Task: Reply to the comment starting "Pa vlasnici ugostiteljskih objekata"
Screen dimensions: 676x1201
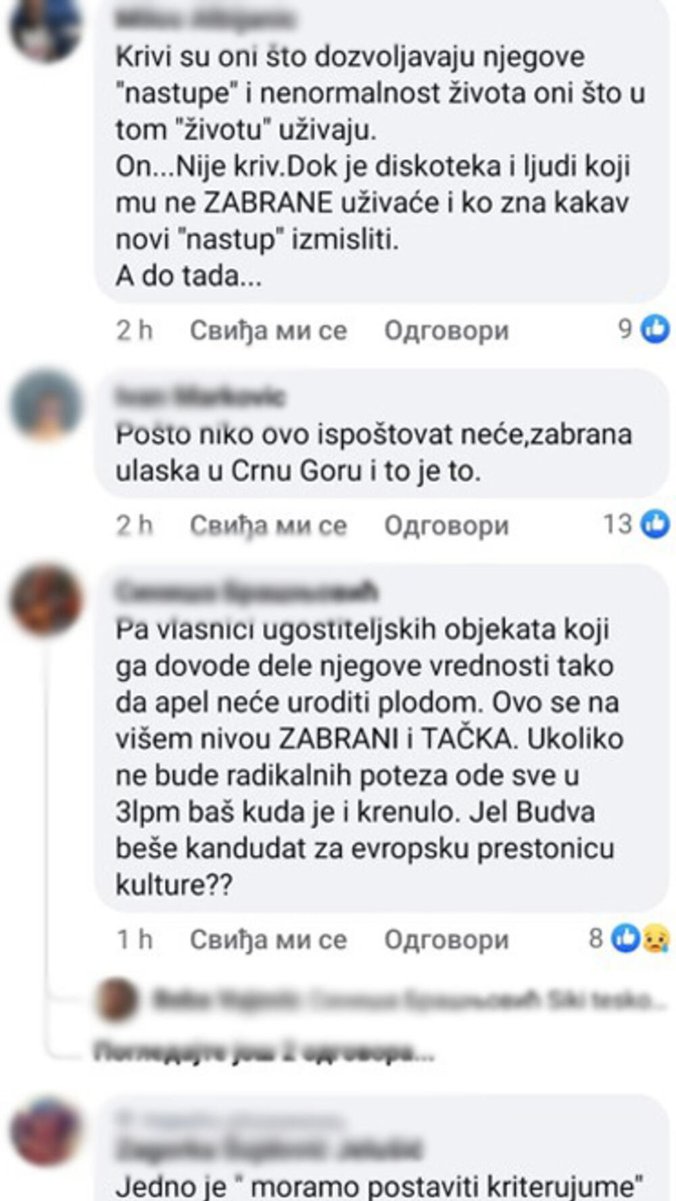Action: (x=447, y=939)
